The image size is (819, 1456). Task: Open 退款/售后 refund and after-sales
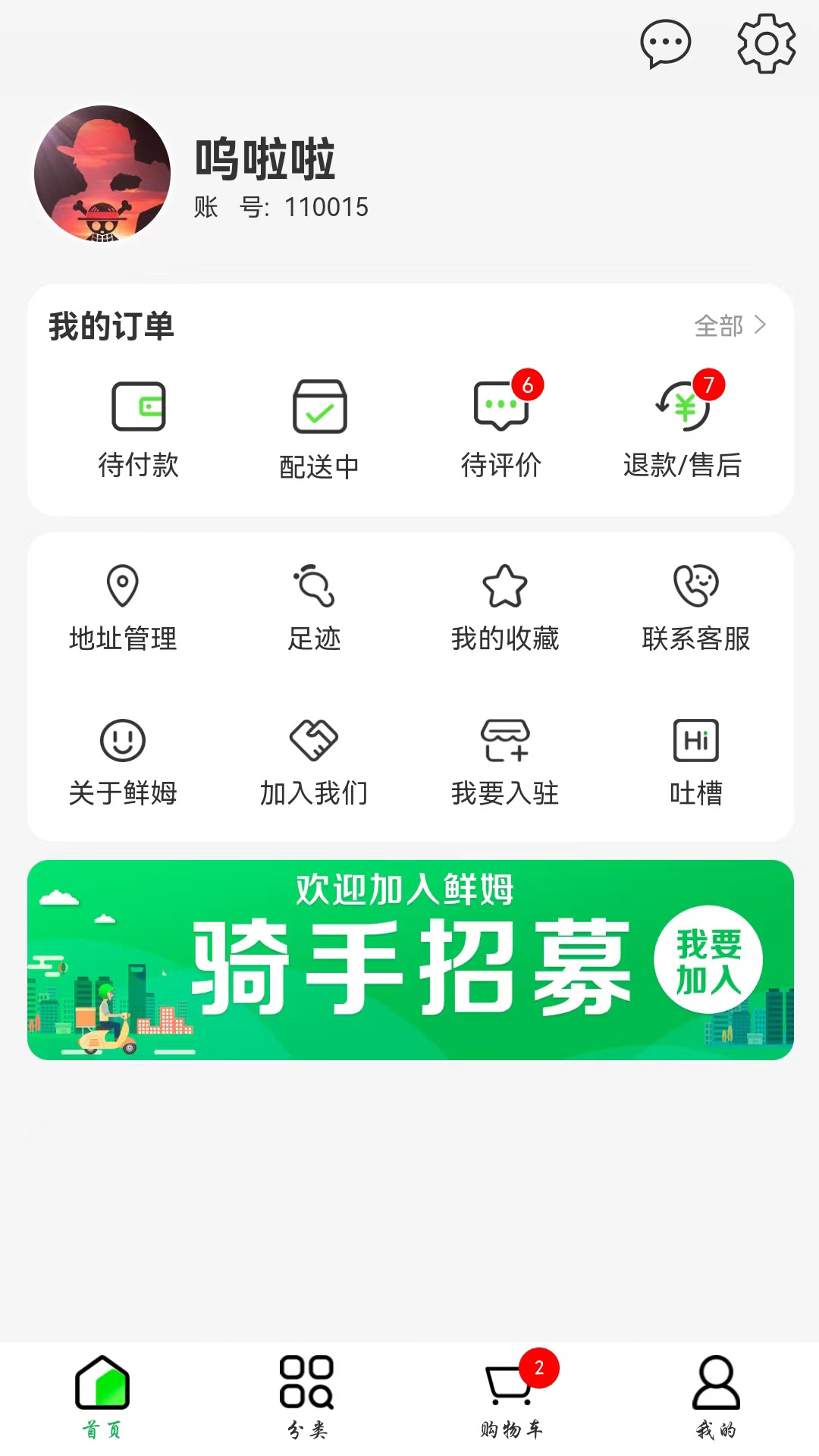click(x=682, y=430)
